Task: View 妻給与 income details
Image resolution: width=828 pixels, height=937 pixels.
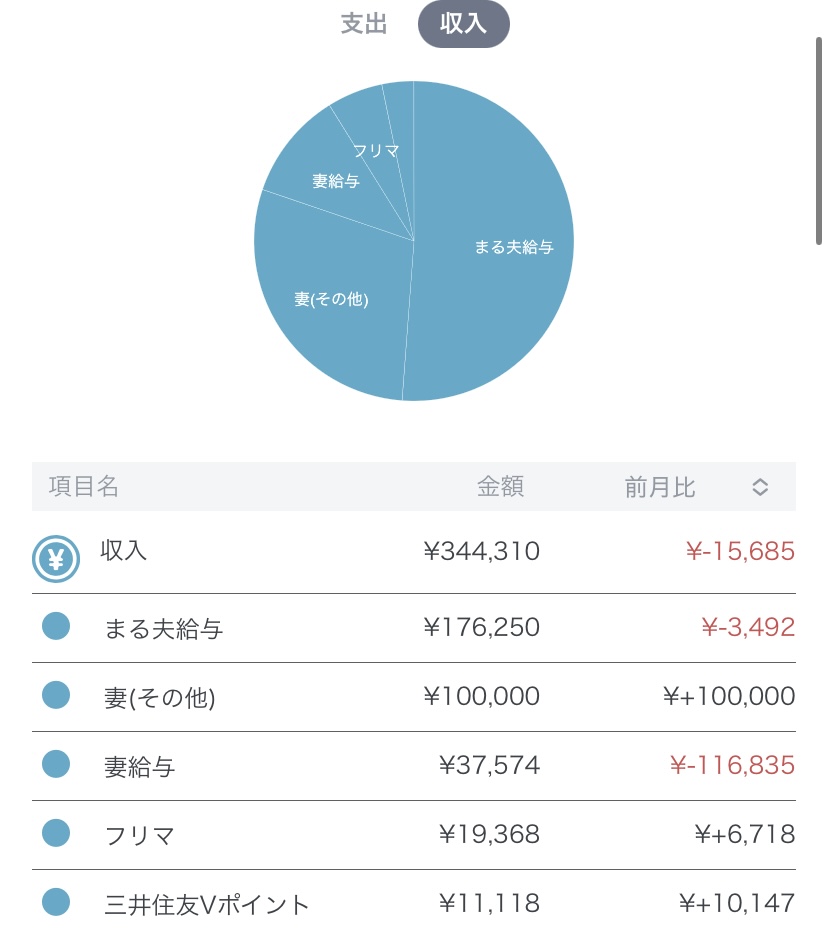Action: point(413,766)
